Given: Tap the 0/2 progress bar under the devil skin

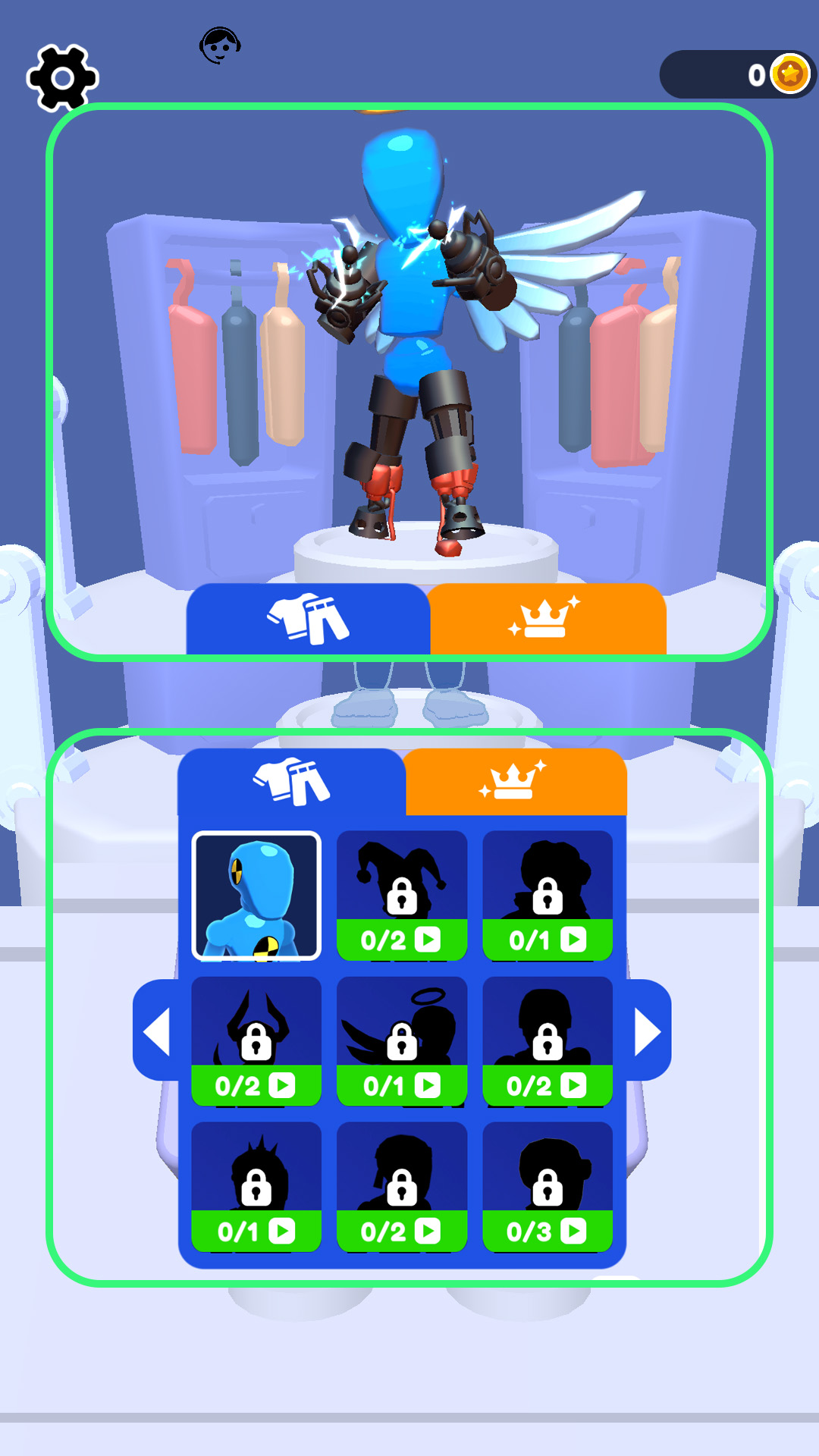Looking at the screenshot, I should [256, 1086].
